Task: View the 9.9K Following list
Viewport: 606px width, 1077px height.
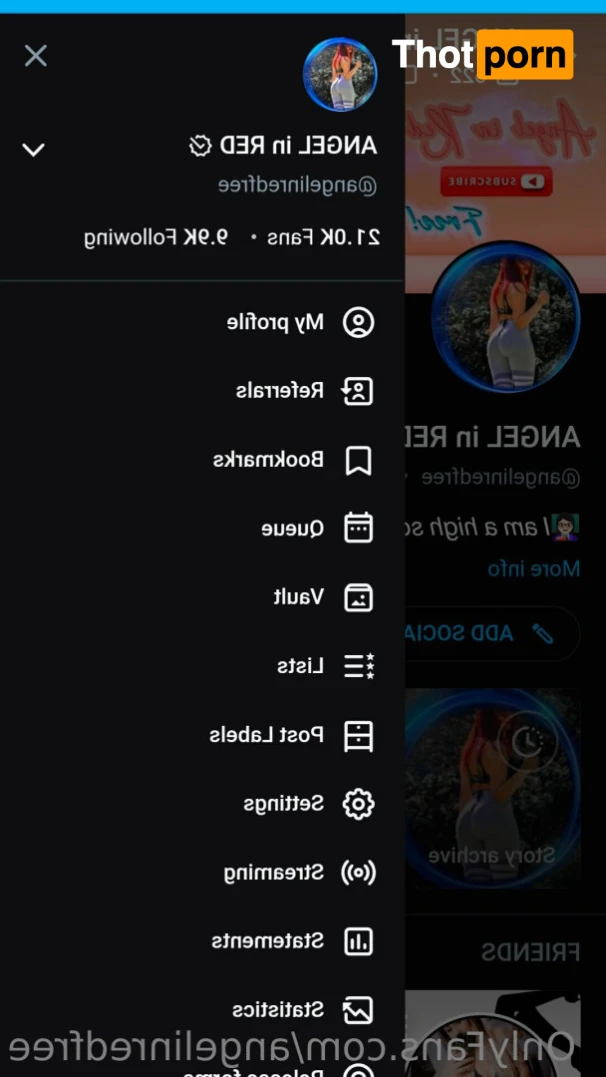Action: [157, 237]
